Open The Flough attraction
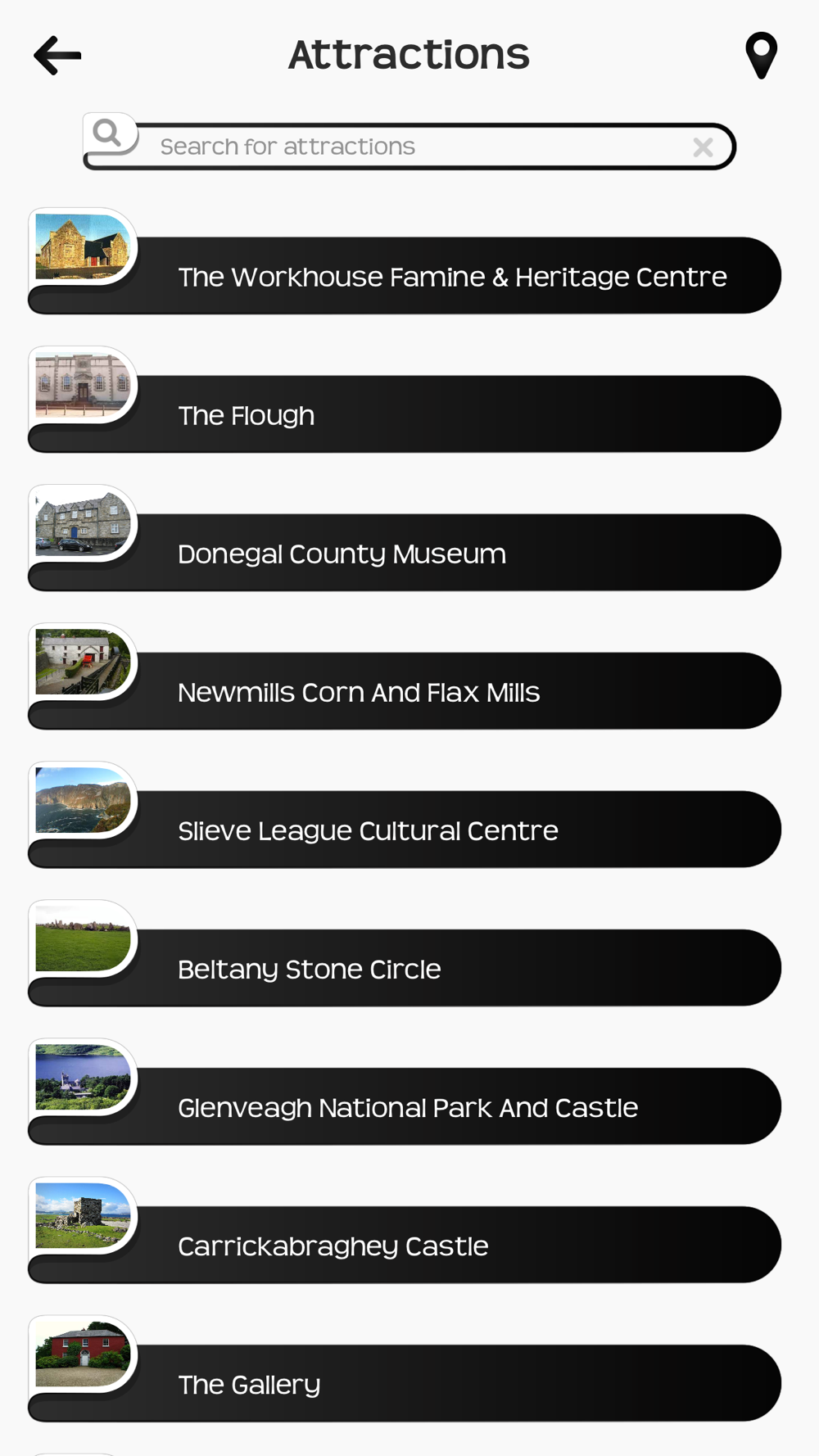The height and width of the screenshot is (1456, 819). click(x=405, y=400)
